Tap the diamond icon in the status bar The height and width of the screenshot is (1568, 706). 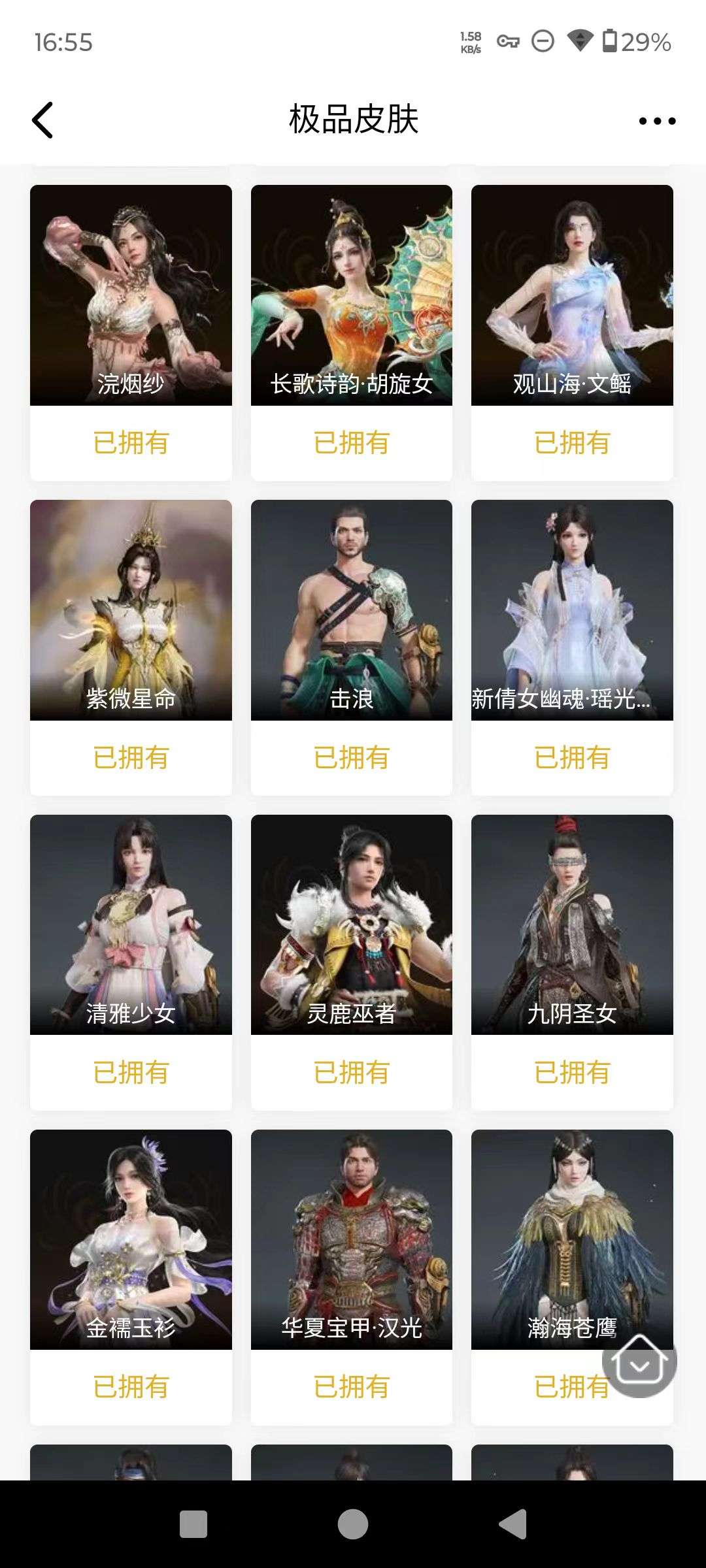click(579, 41)
